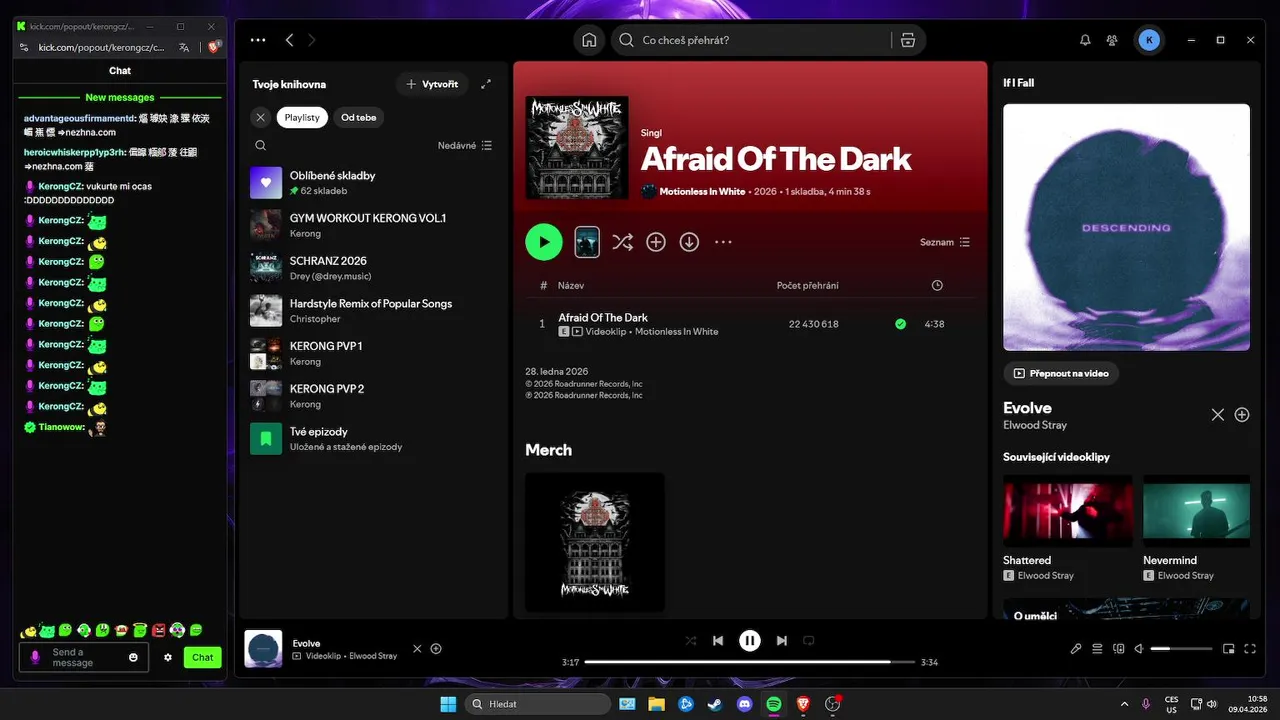Open Motionless In White artist link

(x=702, y=191)
